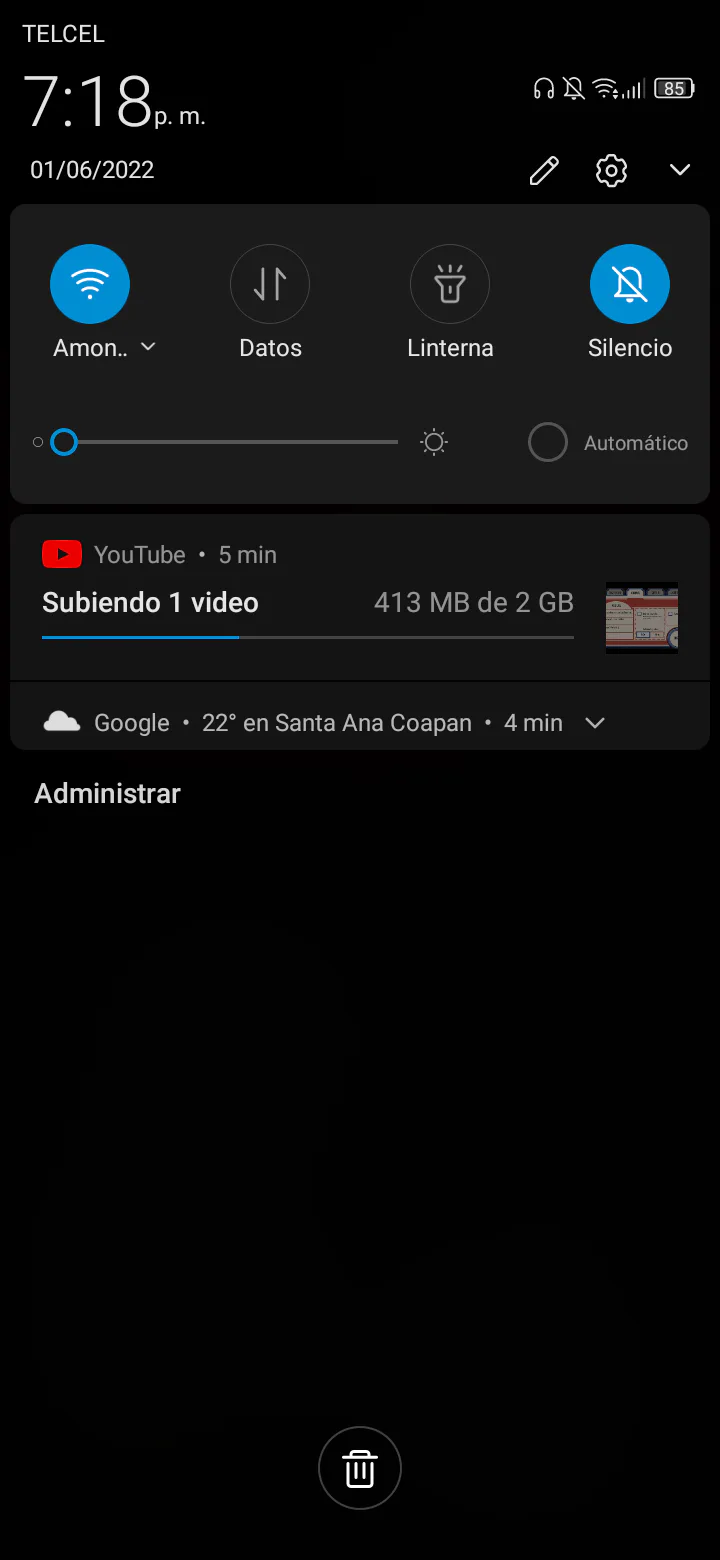Clear all notifications with the trash button
This screenshot has height=1560, width=720.
360,1469
